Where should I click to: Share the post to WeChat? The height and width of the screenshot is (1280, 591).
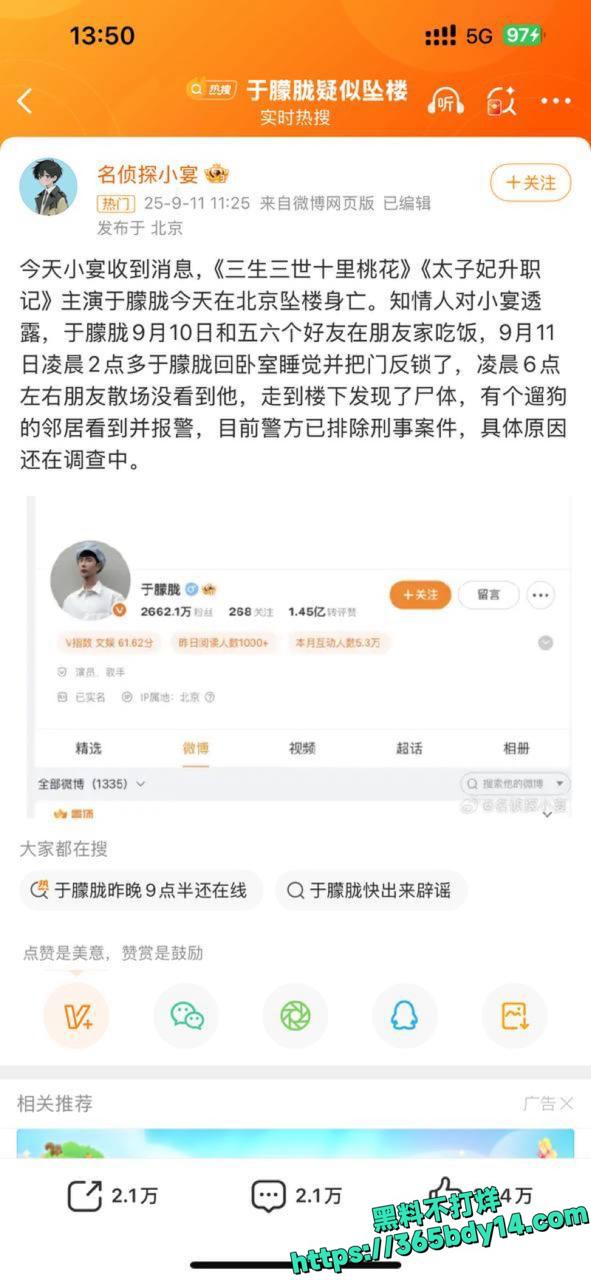point(186,1016)
